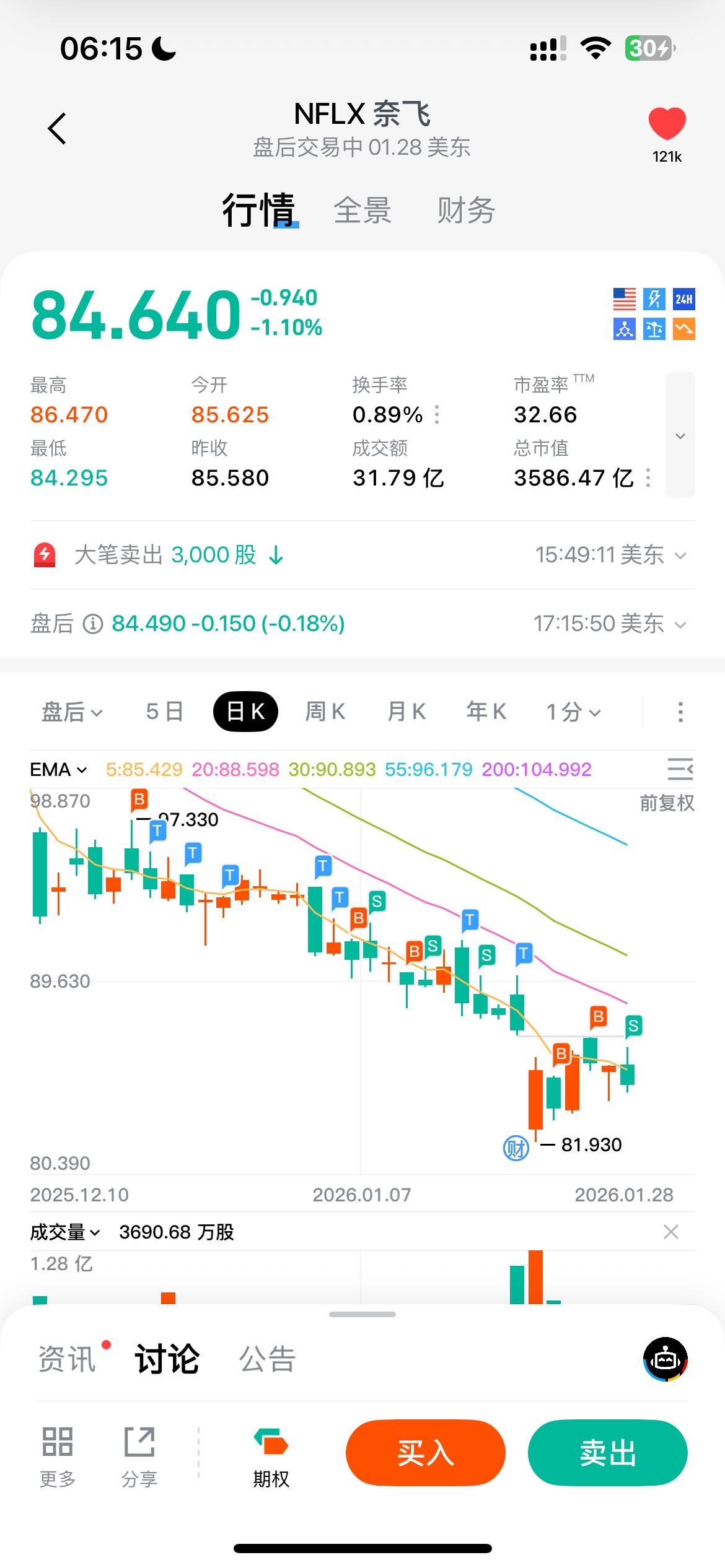Toggle the heart favorite for NFLX
Screen dimensions: 725x1568
[x=667, y=124]
